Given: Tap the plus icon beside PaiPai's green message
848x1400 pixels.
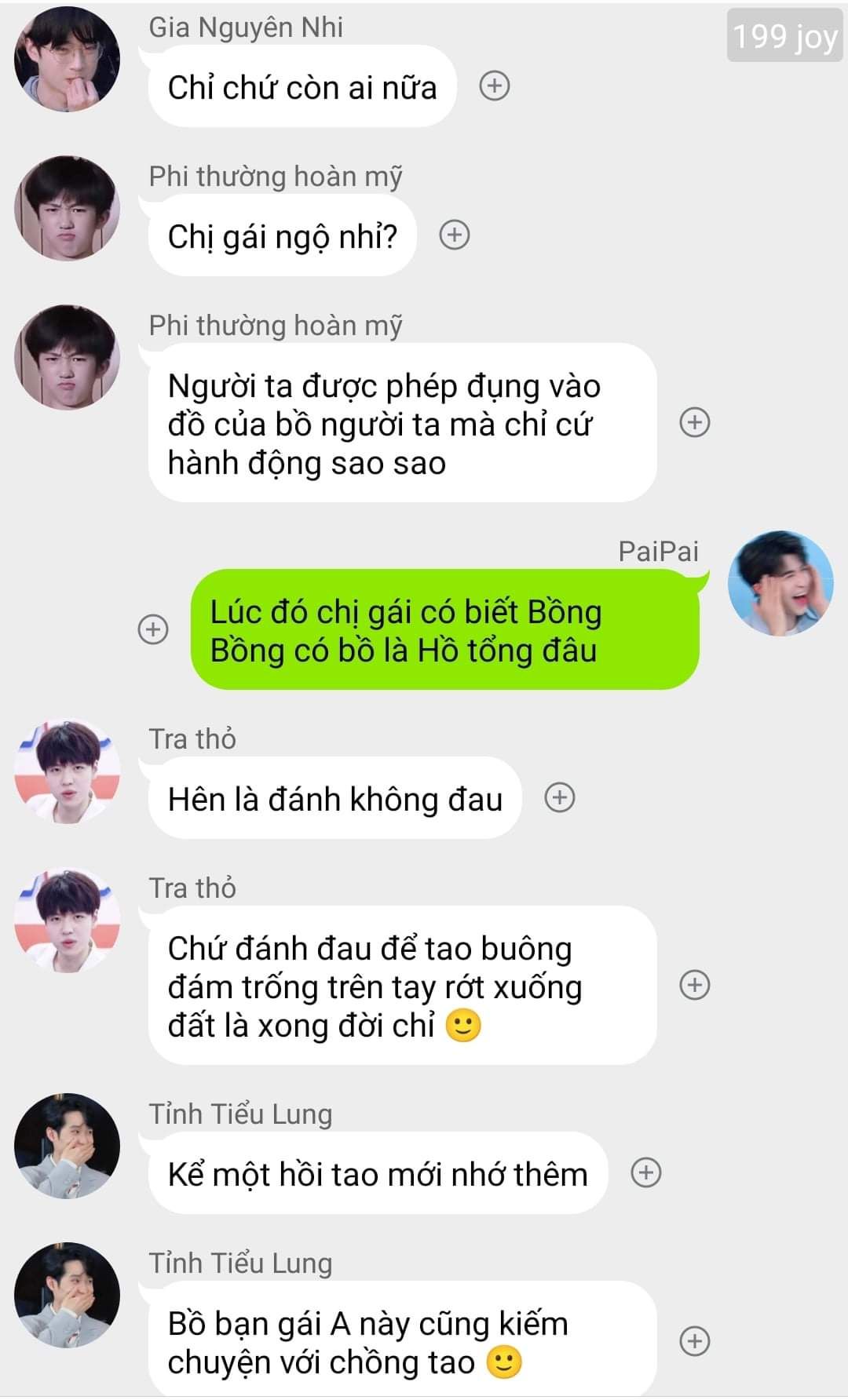Looking at the screenshot, I should point(153,629).
